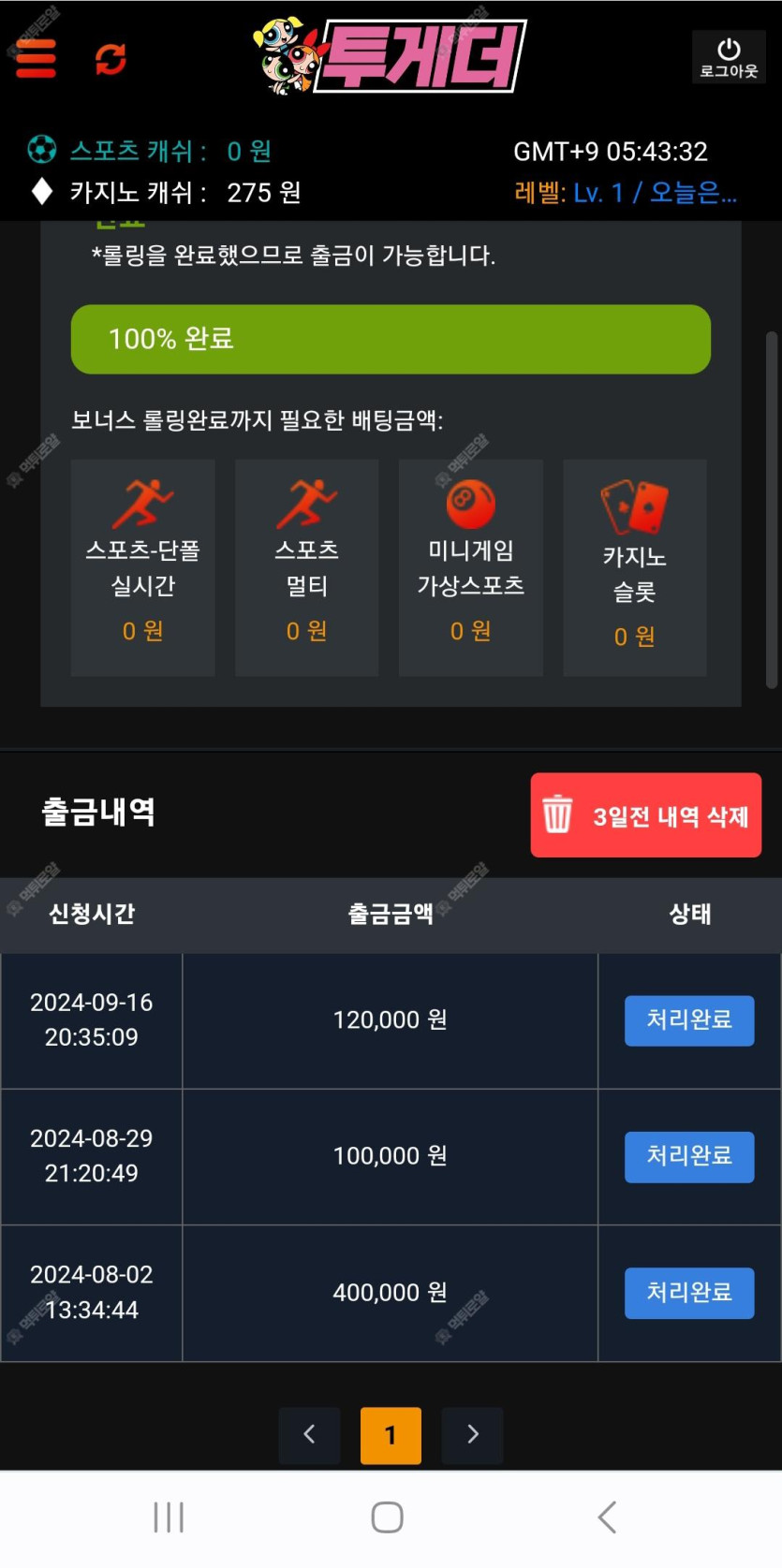Tap the red refresh icon
Screen dimensions: 782x1568
(x=111, y=59)
